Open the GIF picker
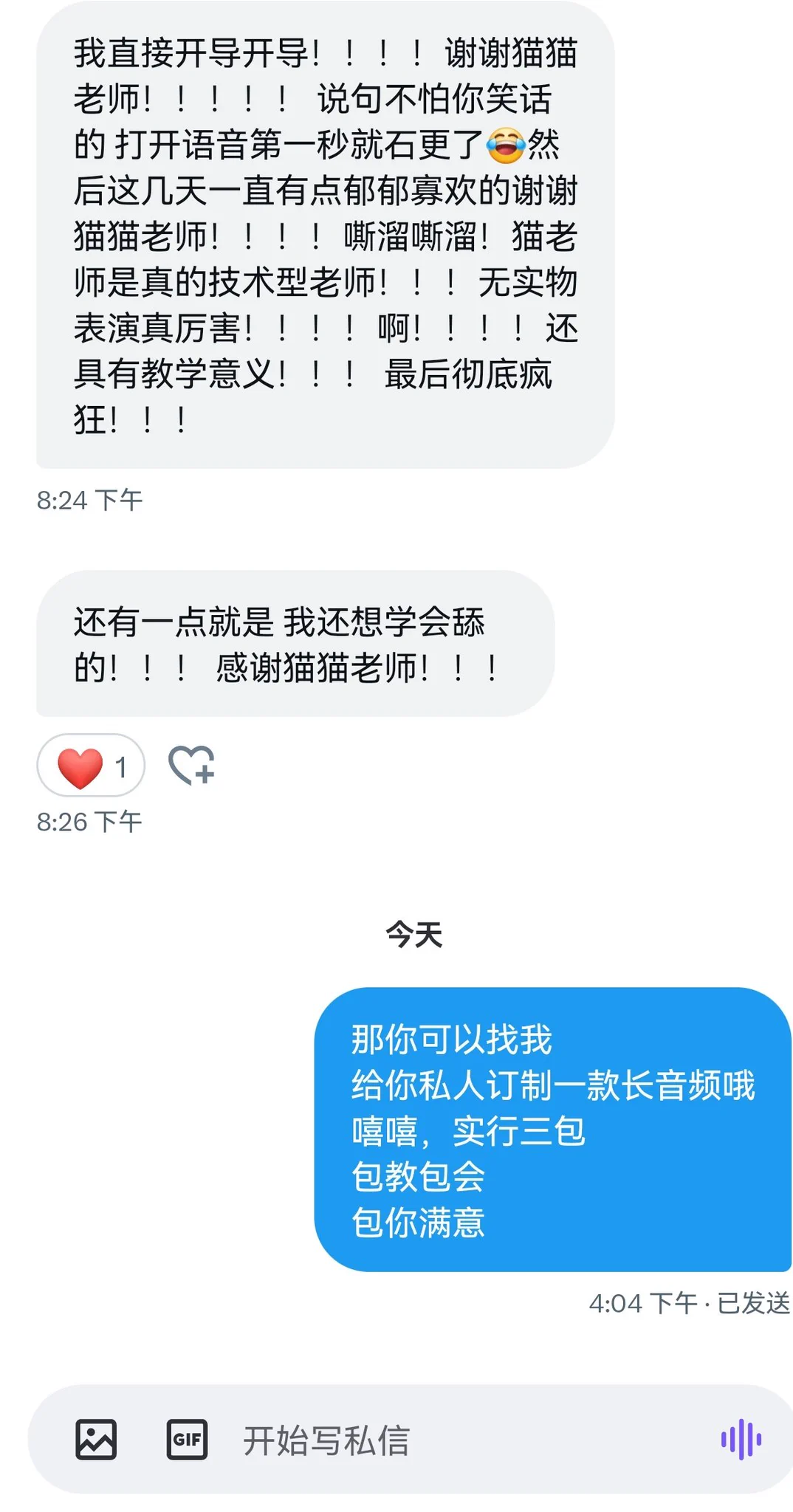 tap(187, 1439)
